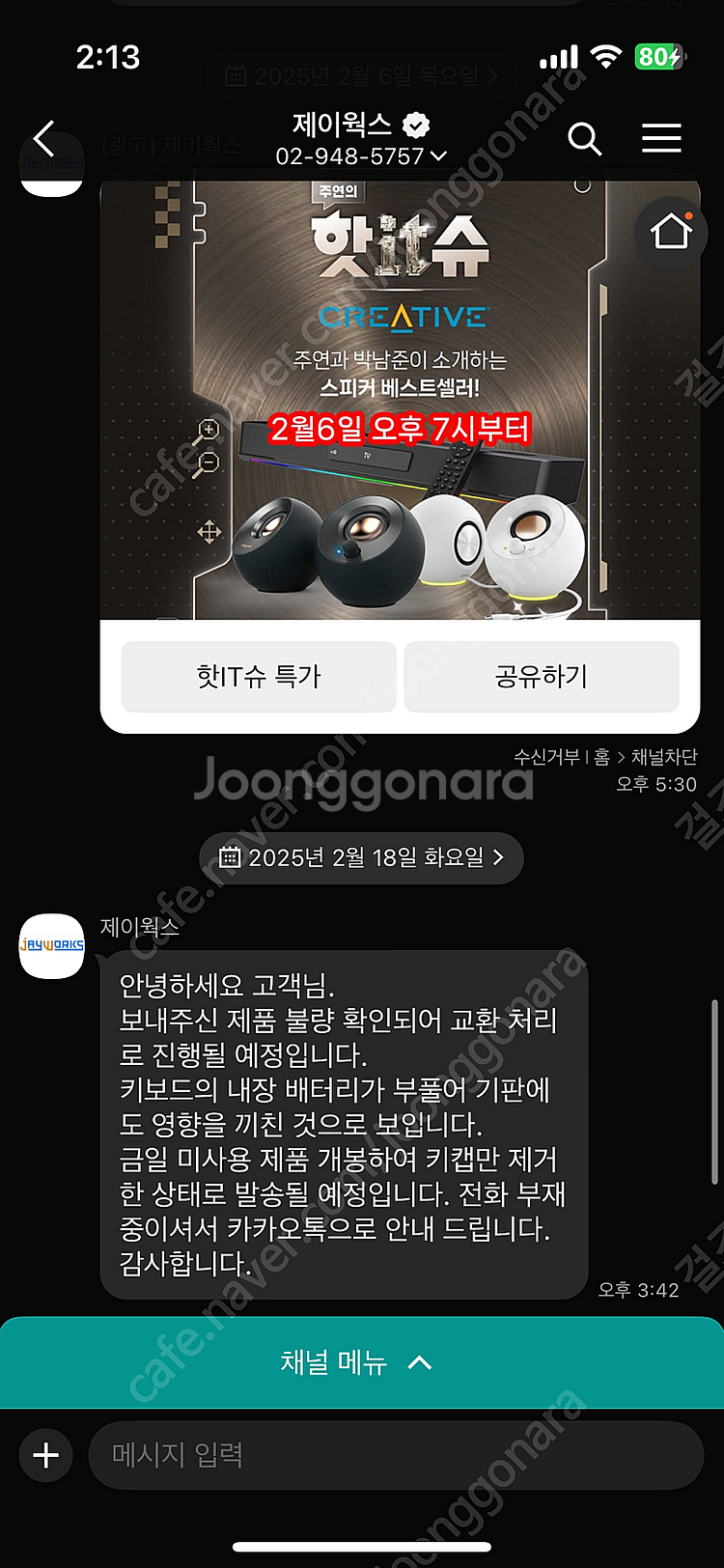Screen dimensions: 724x1568
Task: Expand the 채널 메뉴 bar
Action: (x=361, y=1362)
